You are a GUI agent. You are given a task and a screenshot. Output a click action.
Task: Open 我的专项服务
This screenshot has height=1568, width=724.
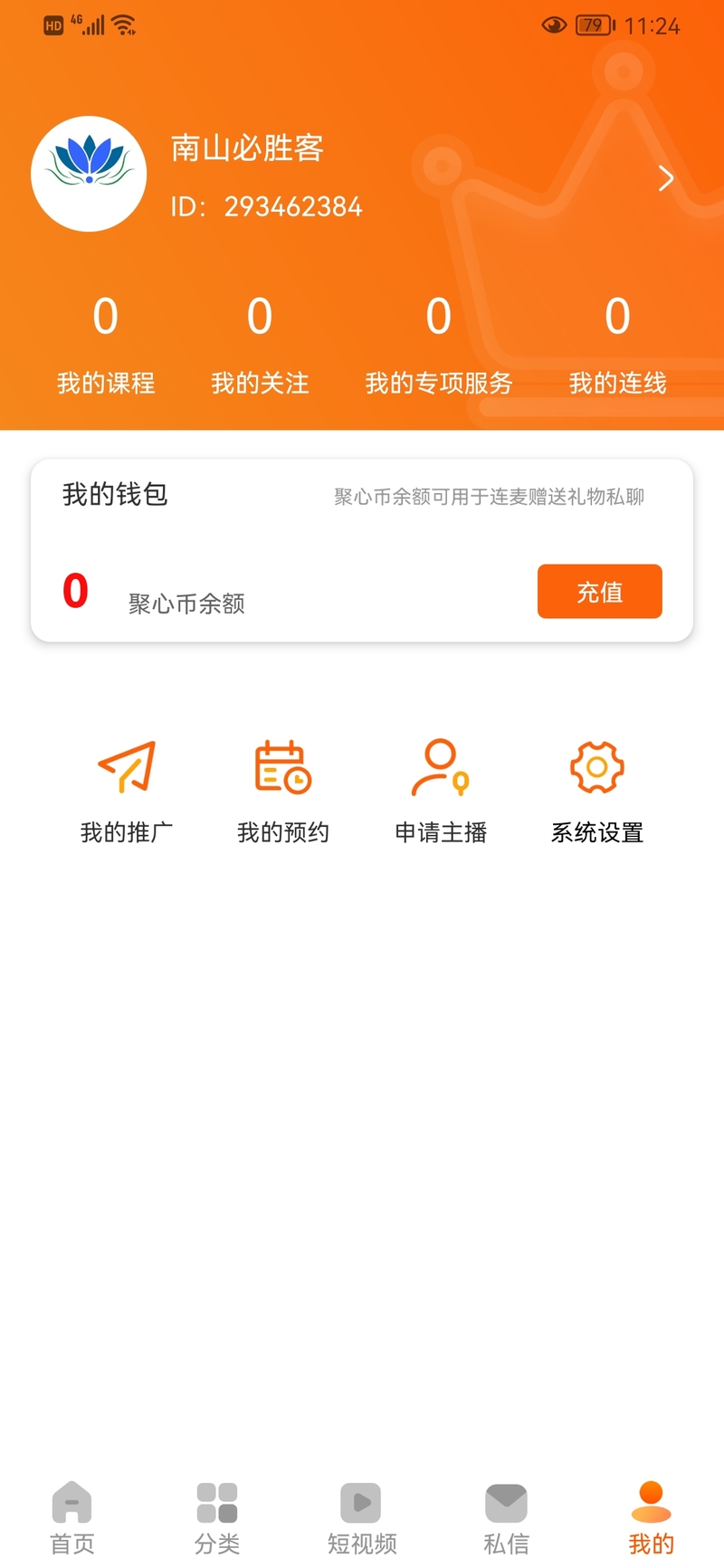pyautogui.click(x=439, y=346)
